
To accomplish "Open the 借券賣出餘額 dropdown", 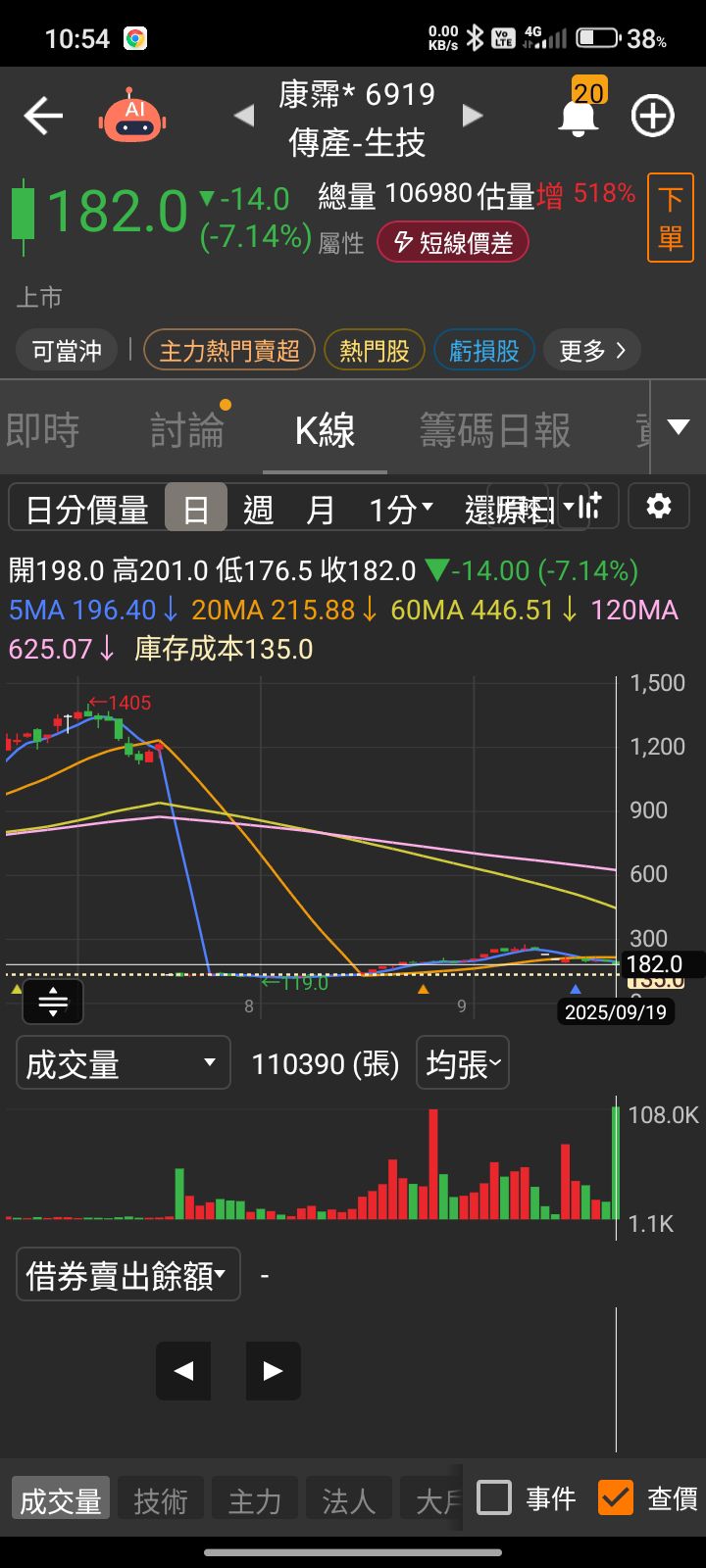I will click(127, 1275).
